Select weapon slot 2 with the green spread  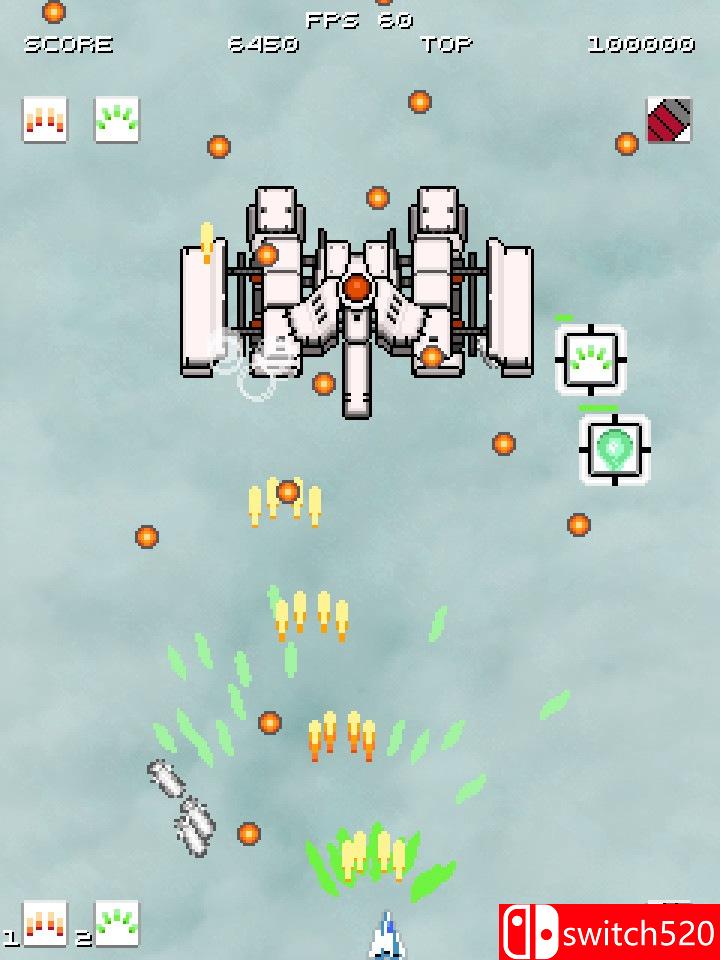(116, 924)
